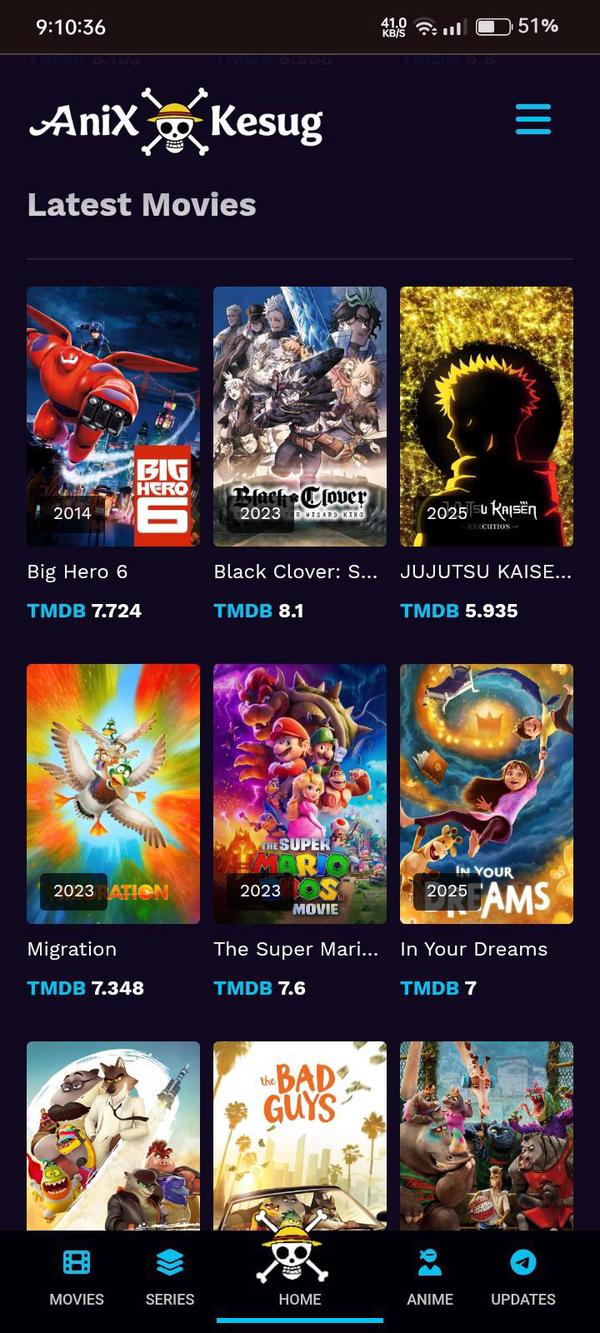
Task: Open the Updates tab
Action: pos(523,1278)
